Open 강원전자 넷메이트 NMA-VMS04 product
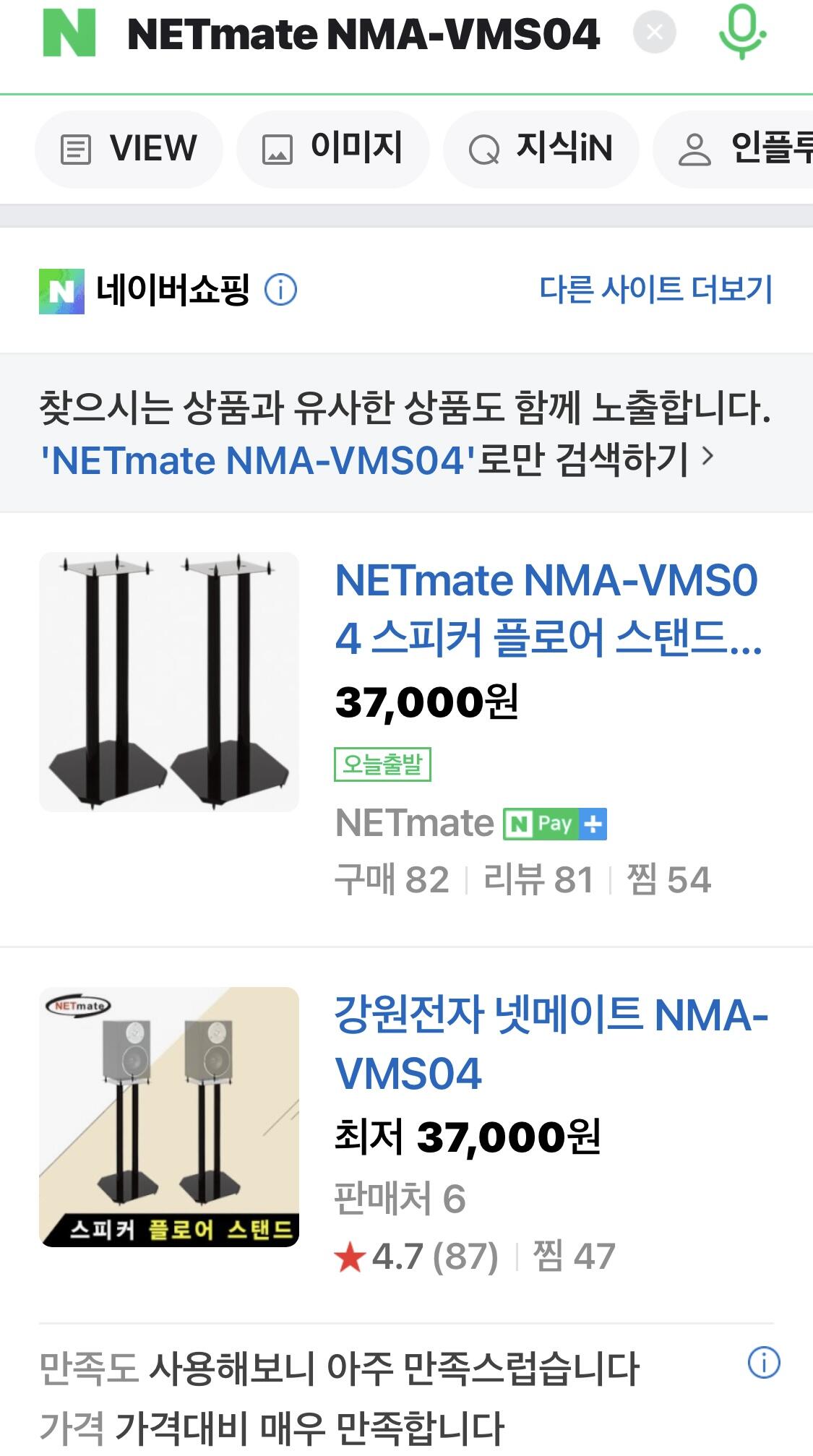 551,1043
